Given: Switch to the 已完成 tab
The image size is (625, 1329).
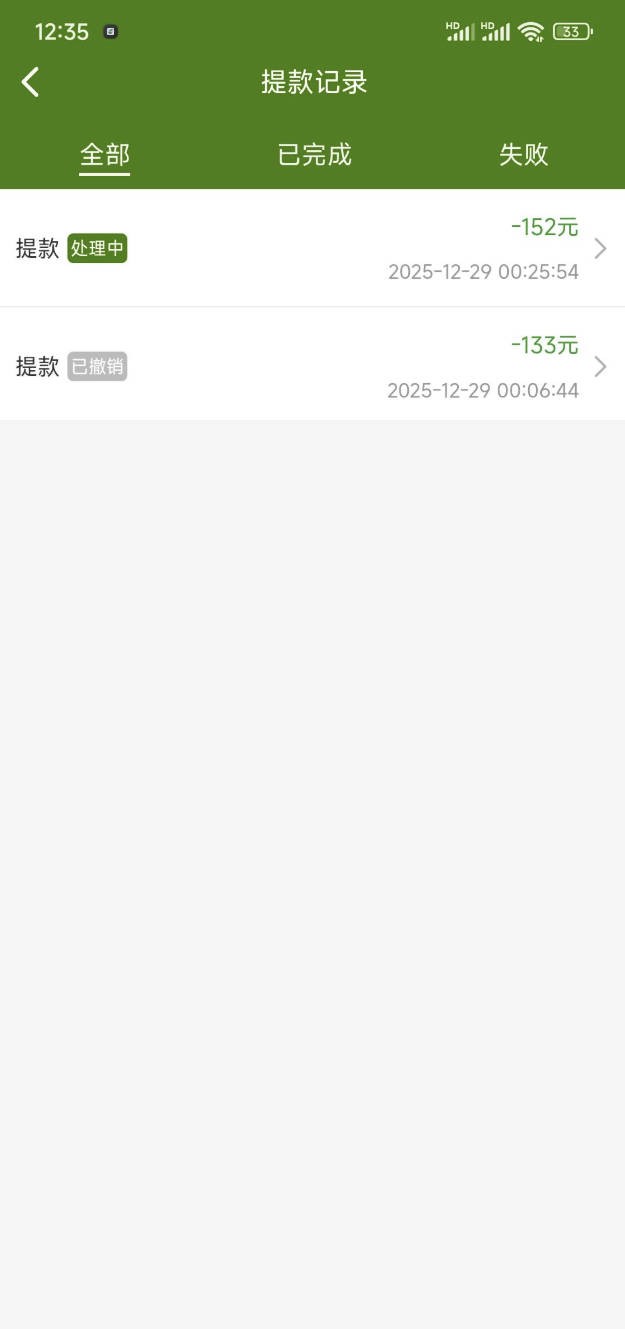Looking at the screenshot, I should (x=314, y=155).
